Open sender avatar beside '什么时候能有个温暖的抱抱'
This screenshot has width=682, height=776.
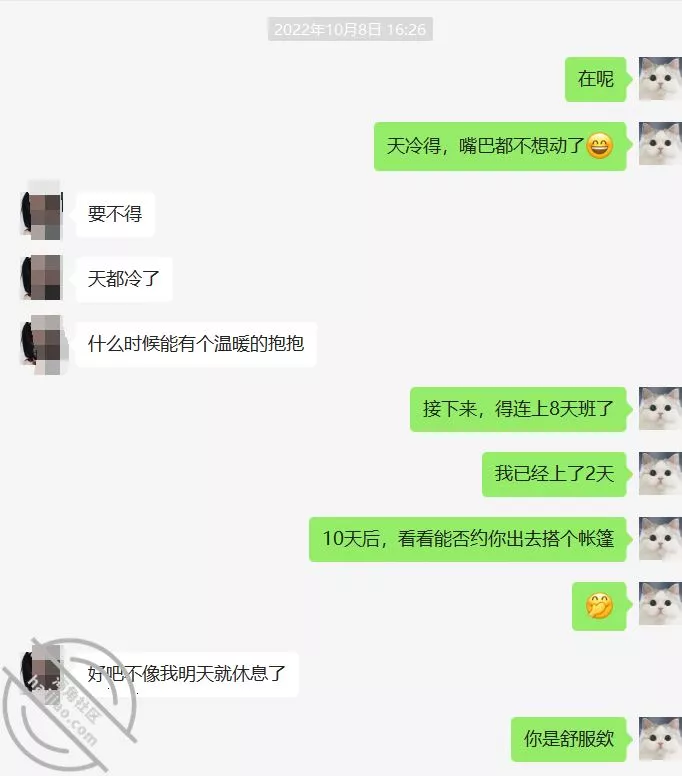point(41,343)
